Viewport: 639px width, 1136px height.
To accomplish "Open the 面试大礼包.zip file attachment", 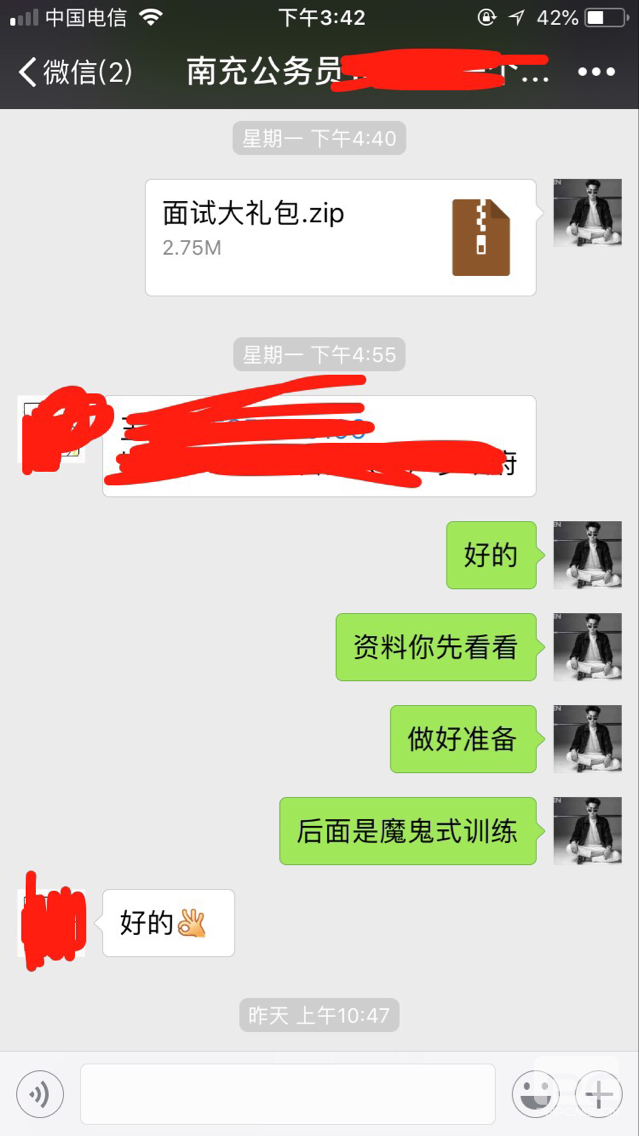I will (340, 237).
